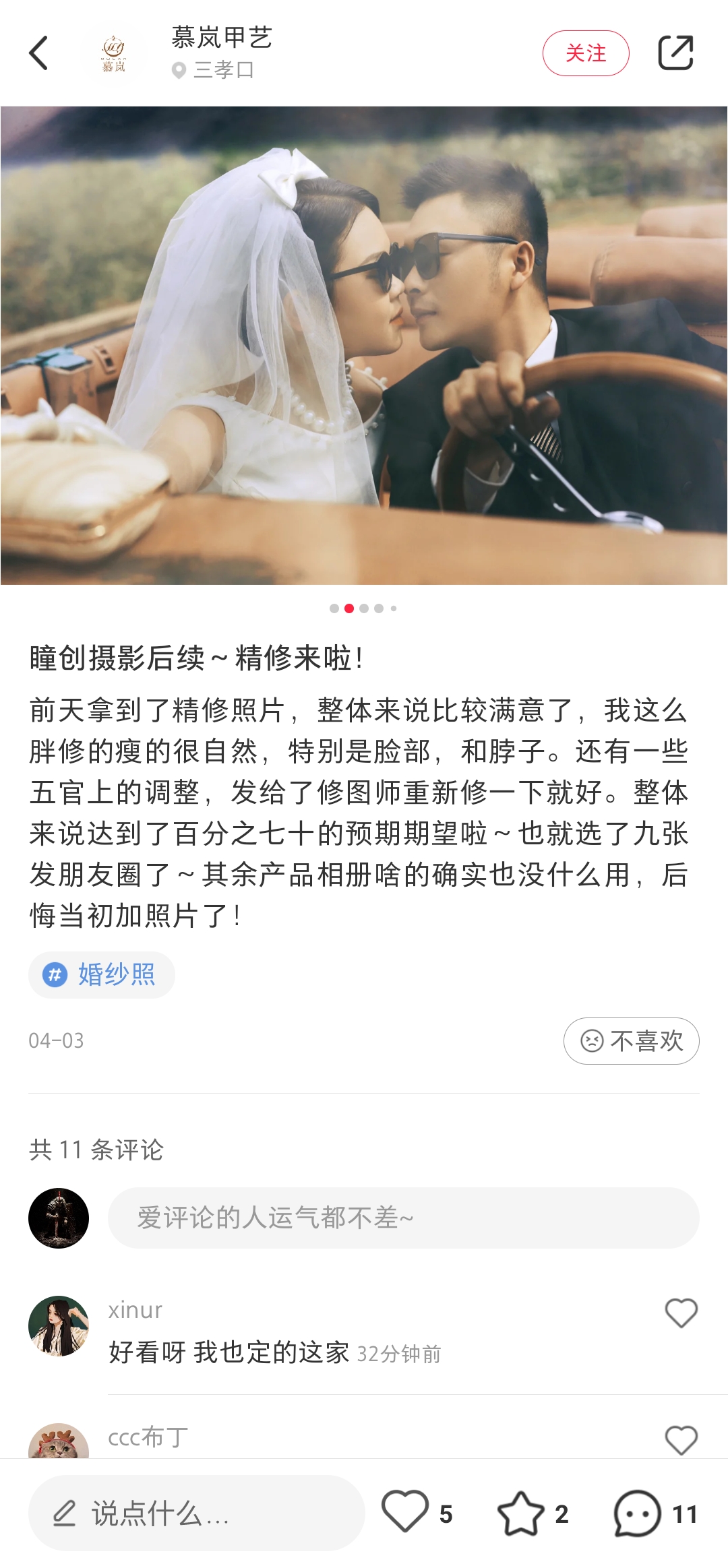
Task: Tap the 爱评论的人运气都不差 comment field
Action: pos(403,1218)
